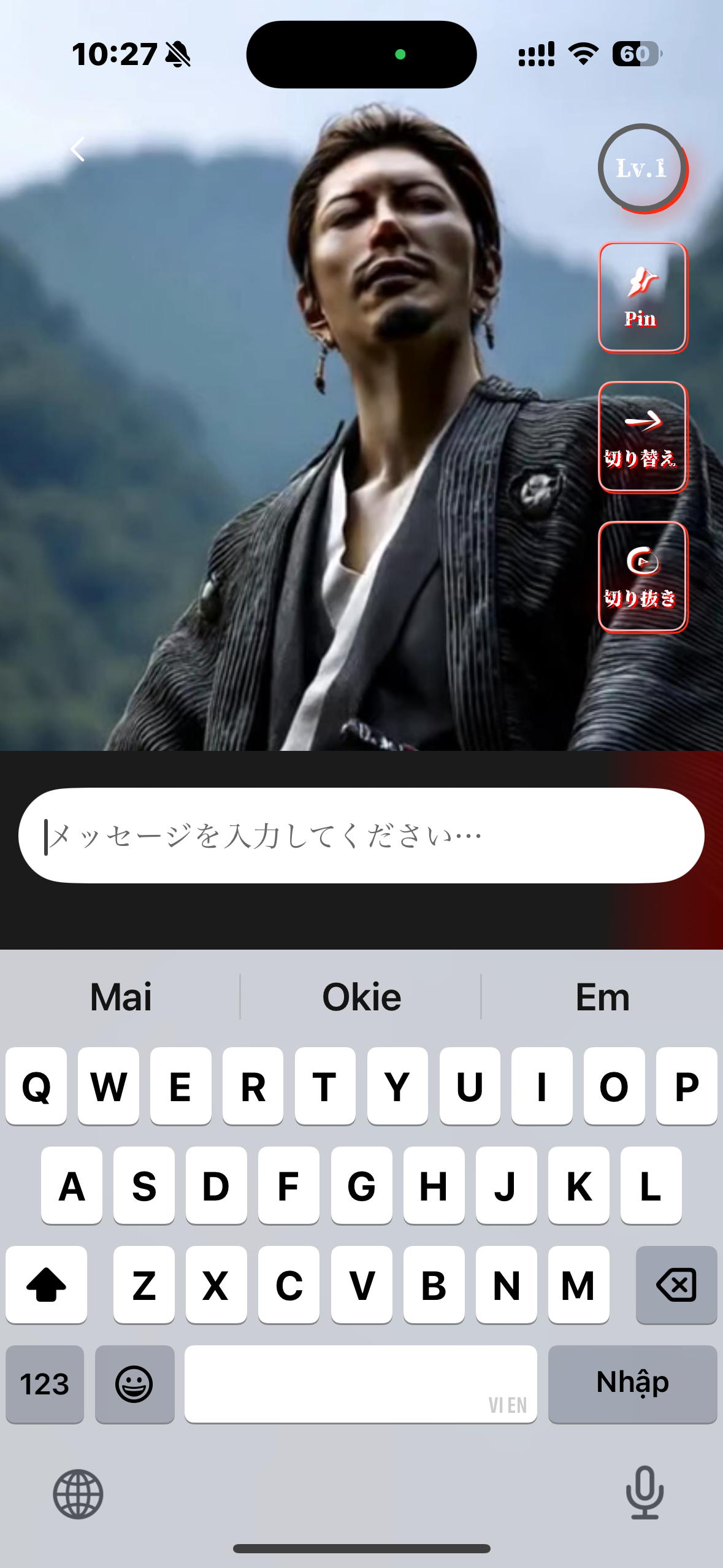Open the 切り抜き clip button

(642, 576)
